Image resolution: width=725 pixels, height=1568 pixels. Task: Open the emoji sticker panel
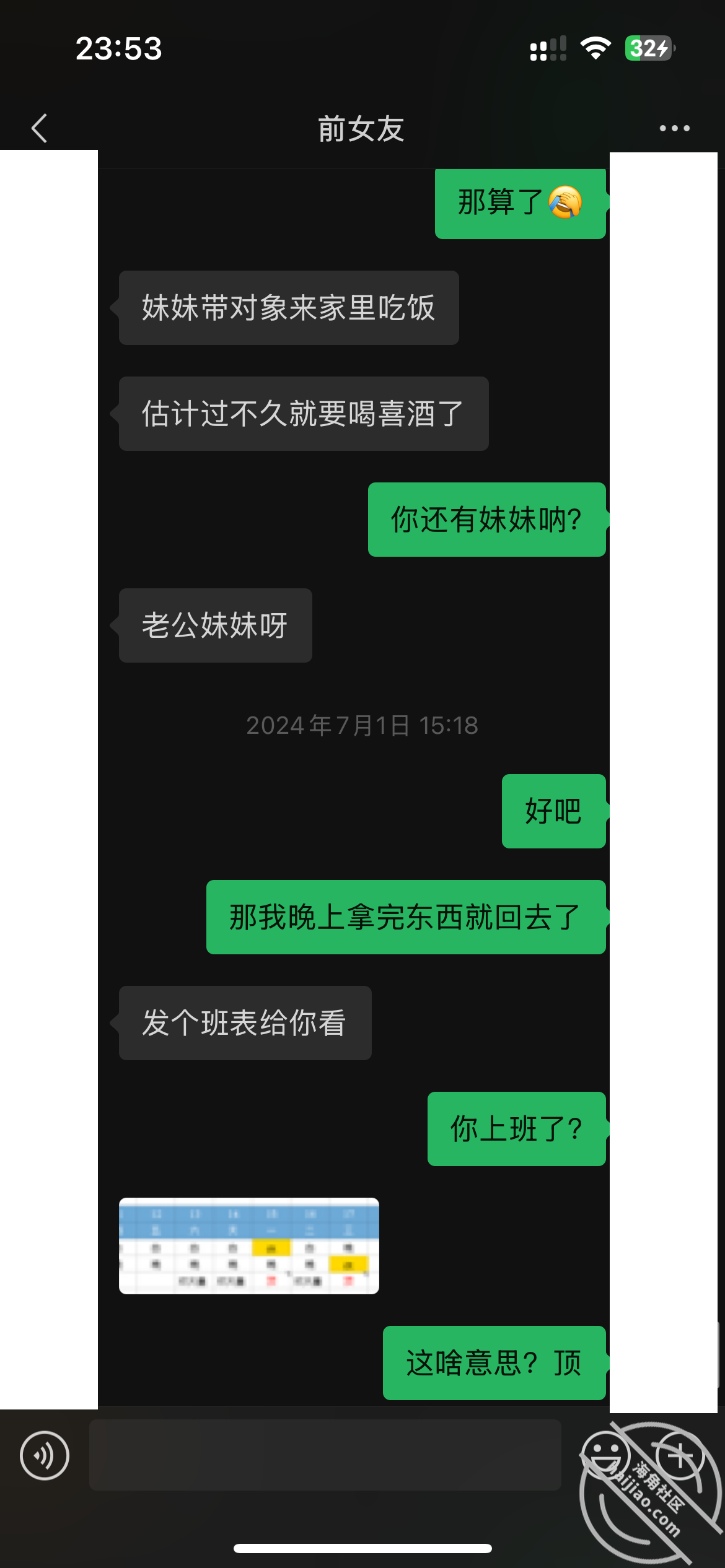pyautogui.click(x=605, y=1455)
